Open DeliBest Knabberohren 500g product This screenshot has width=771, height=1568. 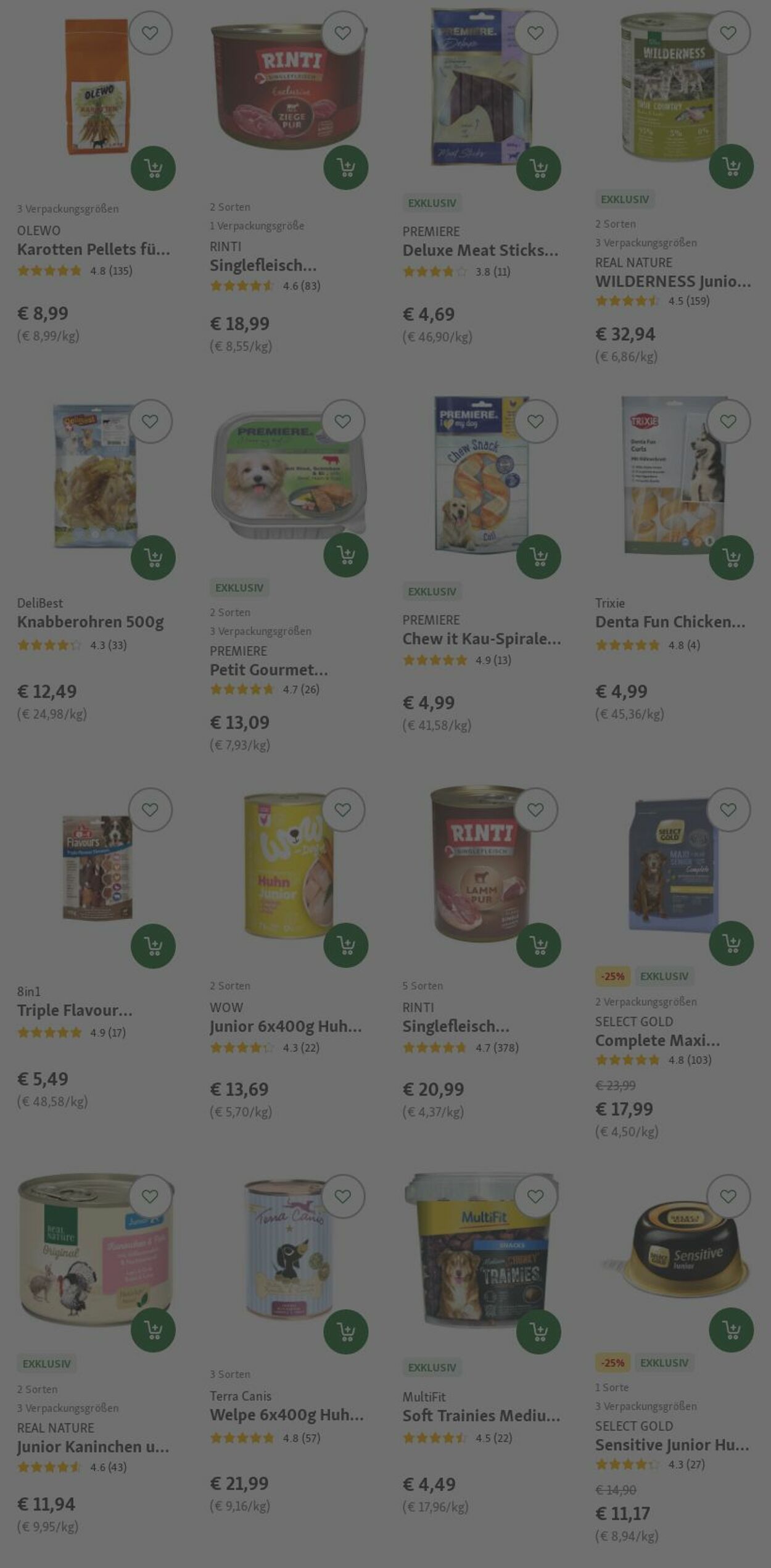click(90, 621)
